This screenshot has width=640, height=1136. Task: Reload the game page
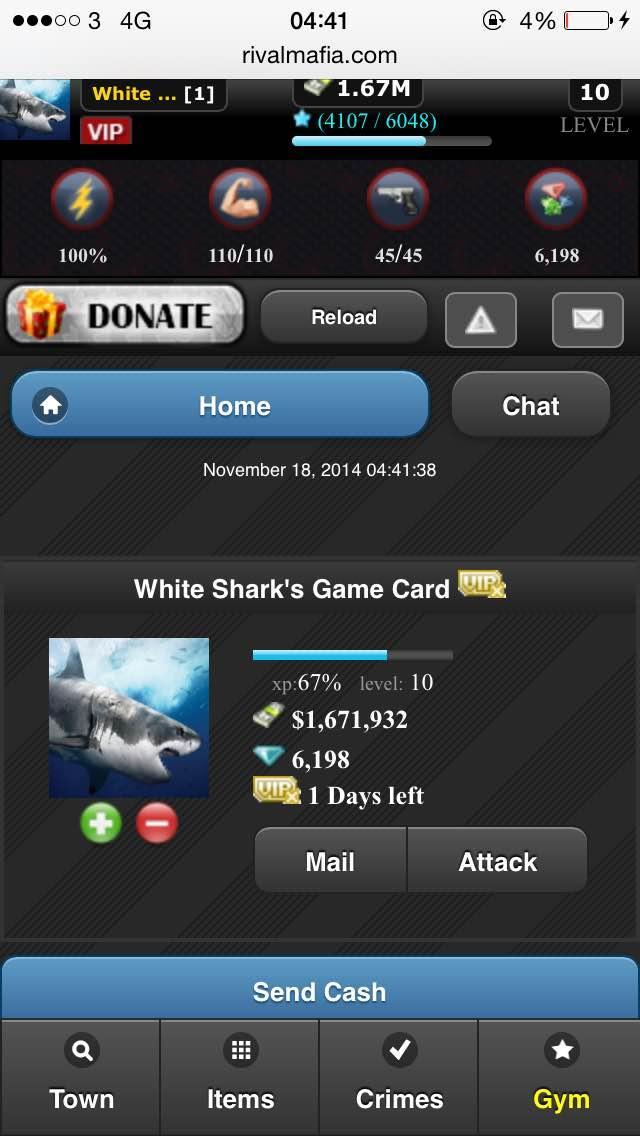click(343, 318)
